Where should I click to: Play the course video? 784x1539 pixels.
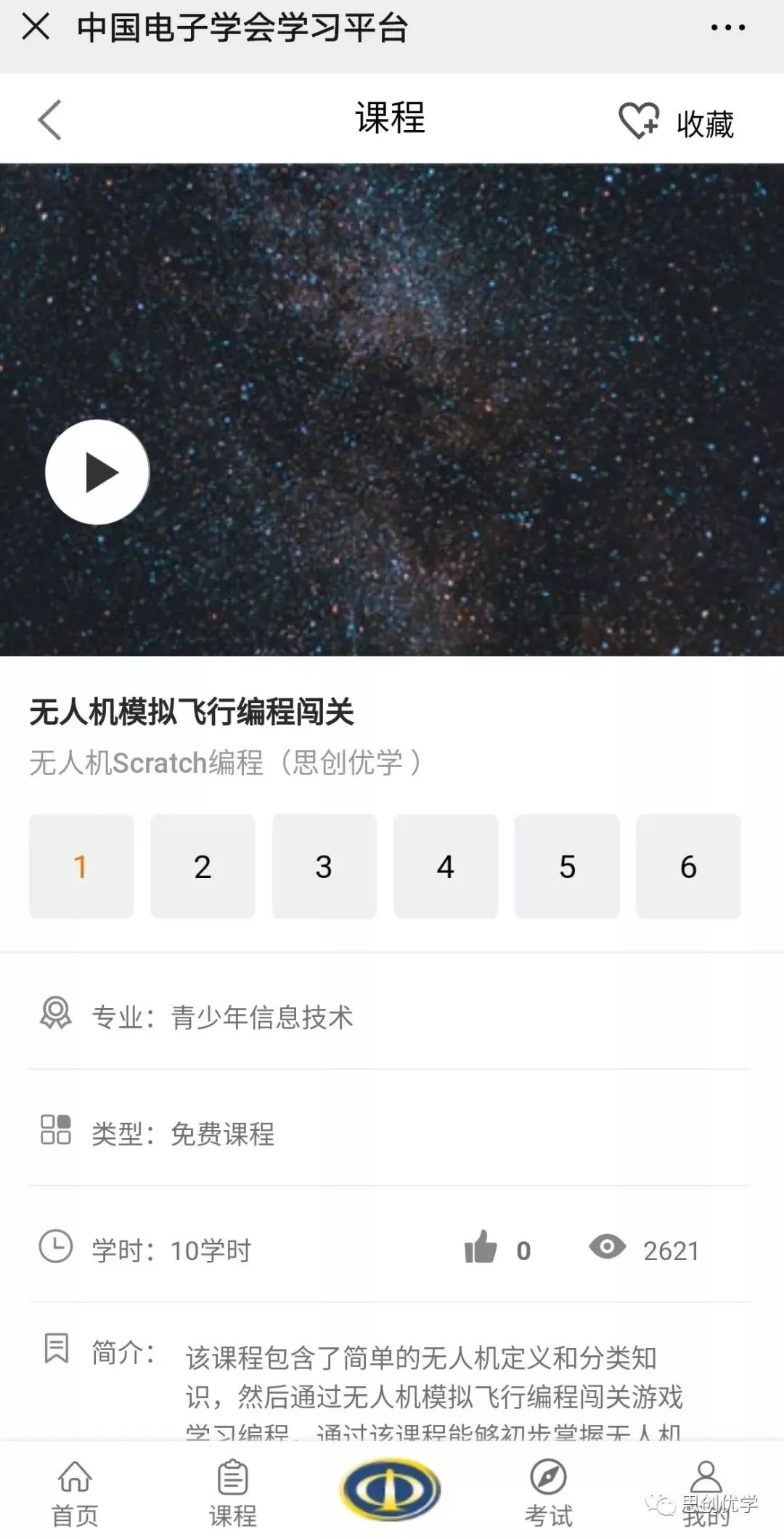pos(97,472)
